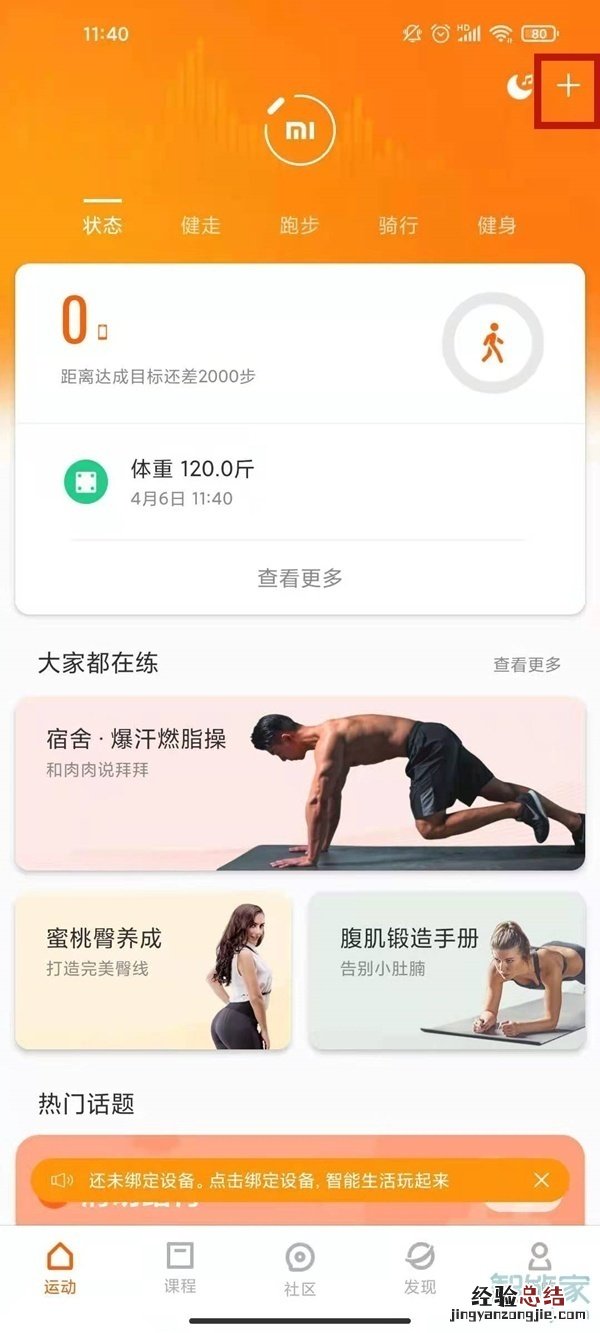The height and width of the screenshot is (1333, 600).
Task: Open the sleep moon icon
Action: pyautogui.click(x=519, y=87)
